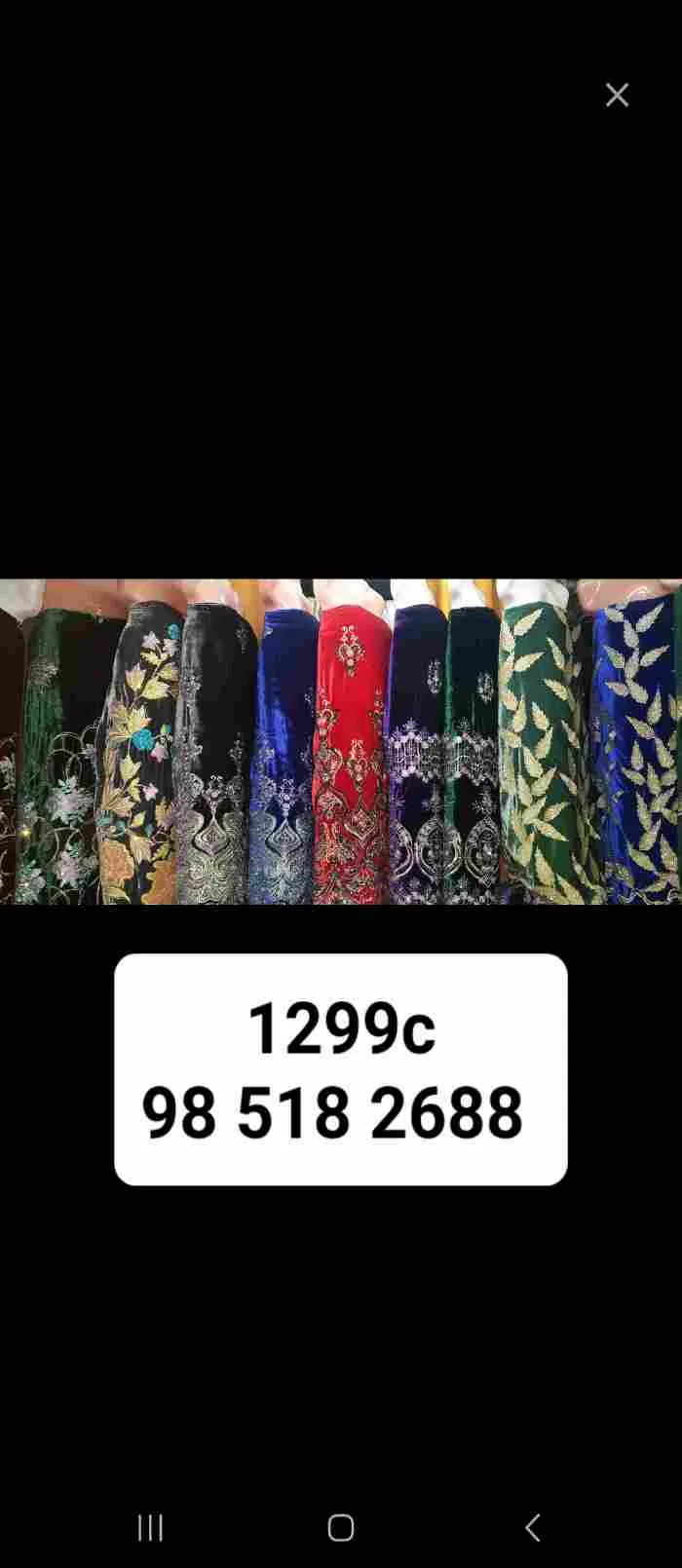Go back using the system back arrow
This screenshot has height=1568, width=682.
532,1527
